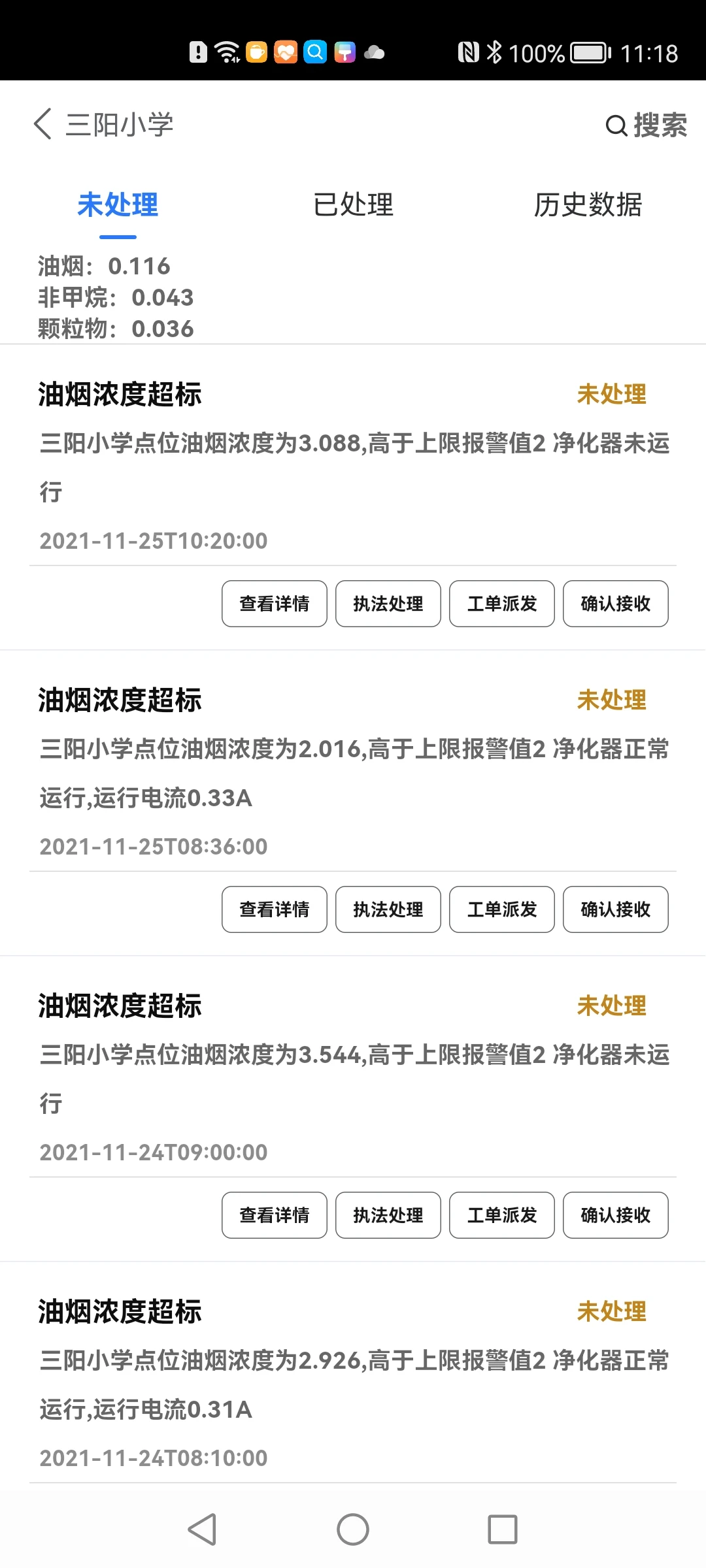
Task: Tap the Android recent apps square icon
Action: [503, 1529]
